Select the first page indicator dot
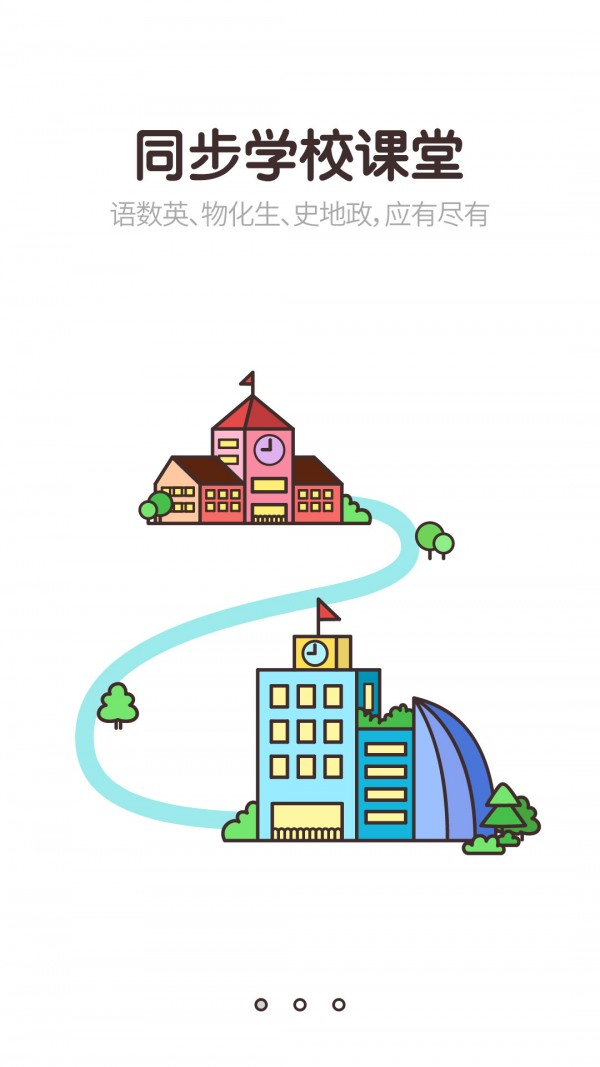The height and width of the screenshot is (1067, 600). tap(261, 1004)
